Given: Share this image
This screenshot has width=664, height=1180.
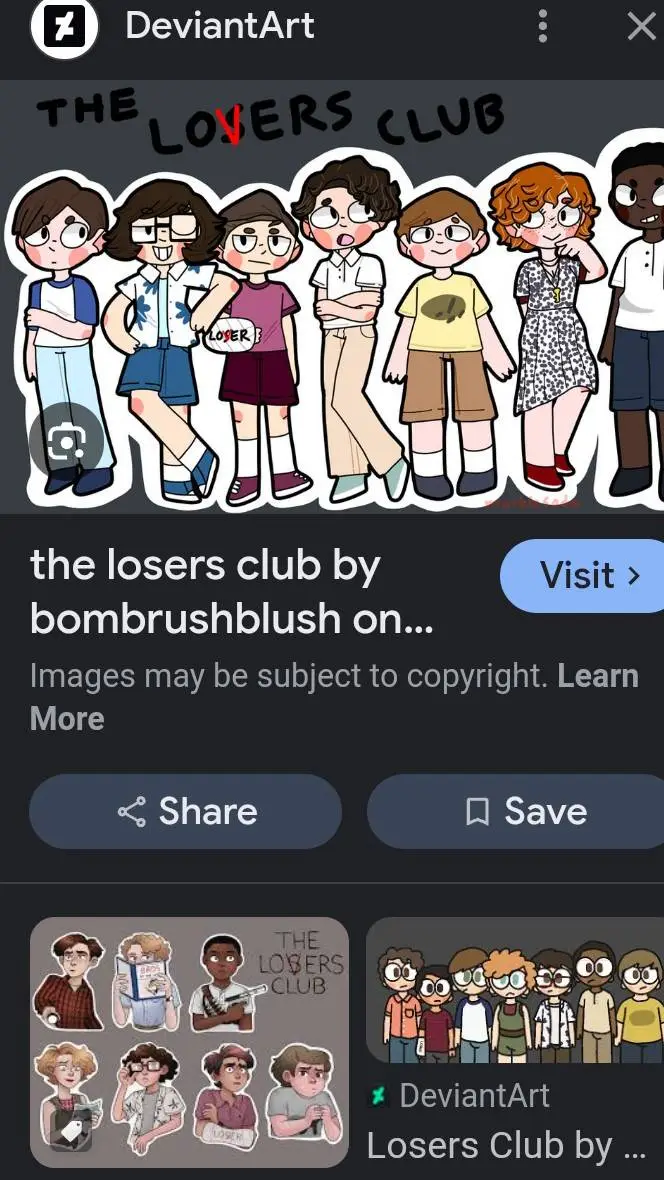Looking at the screenshot, I should (x=186, y=811).
